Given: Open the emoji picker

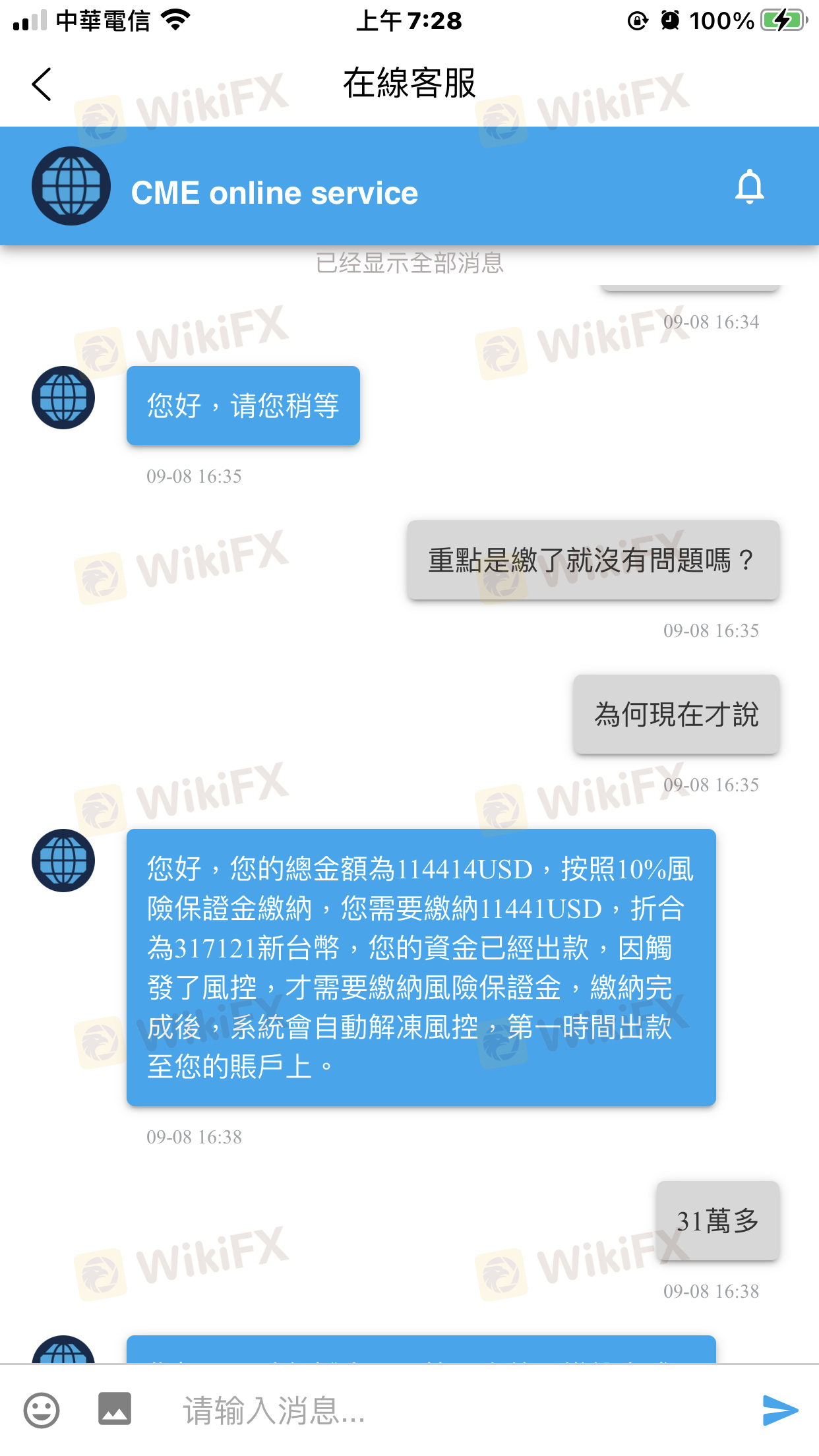Looking at the screenshot, I should [42, 1410].
